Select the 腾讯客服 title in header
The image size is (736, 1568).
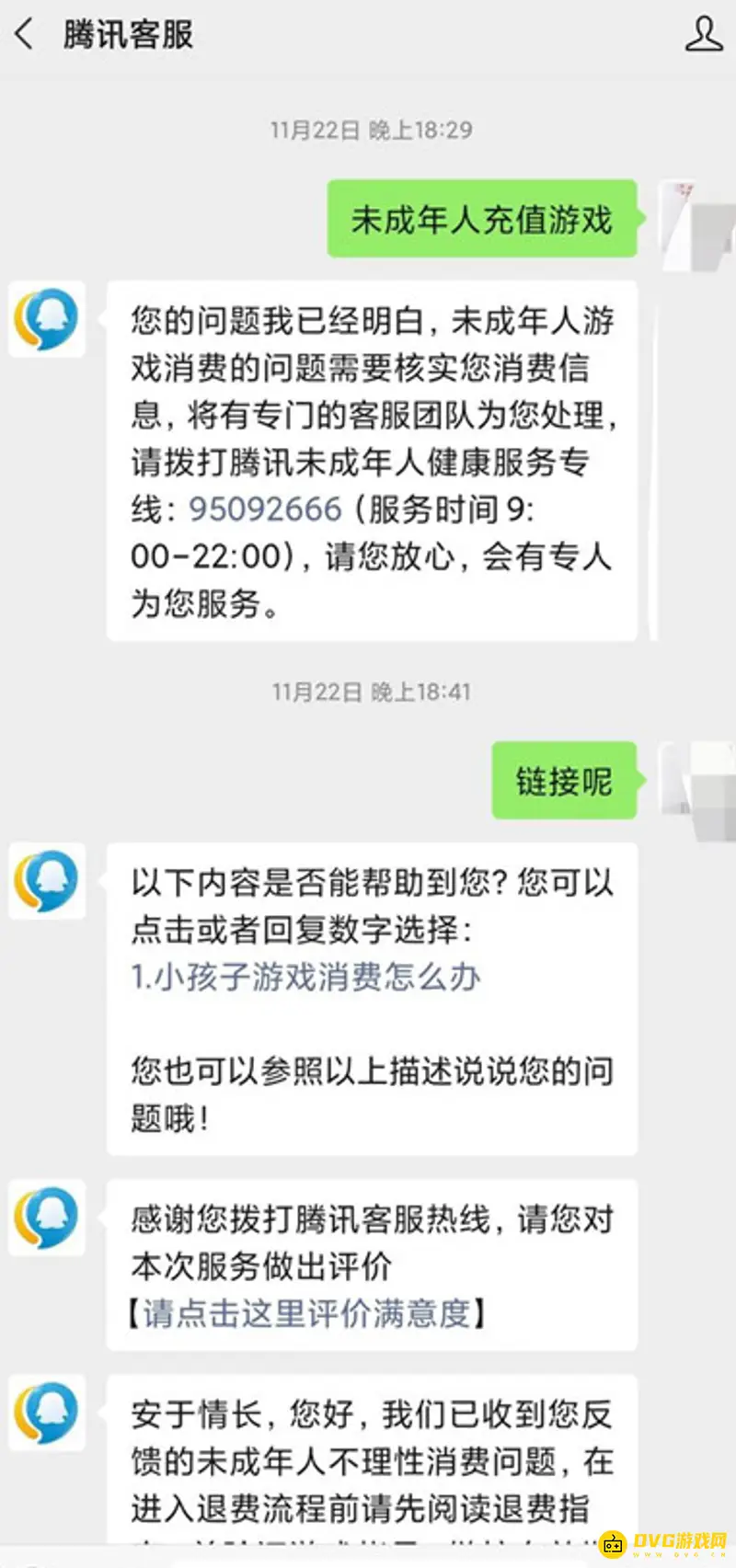[125, 35]
